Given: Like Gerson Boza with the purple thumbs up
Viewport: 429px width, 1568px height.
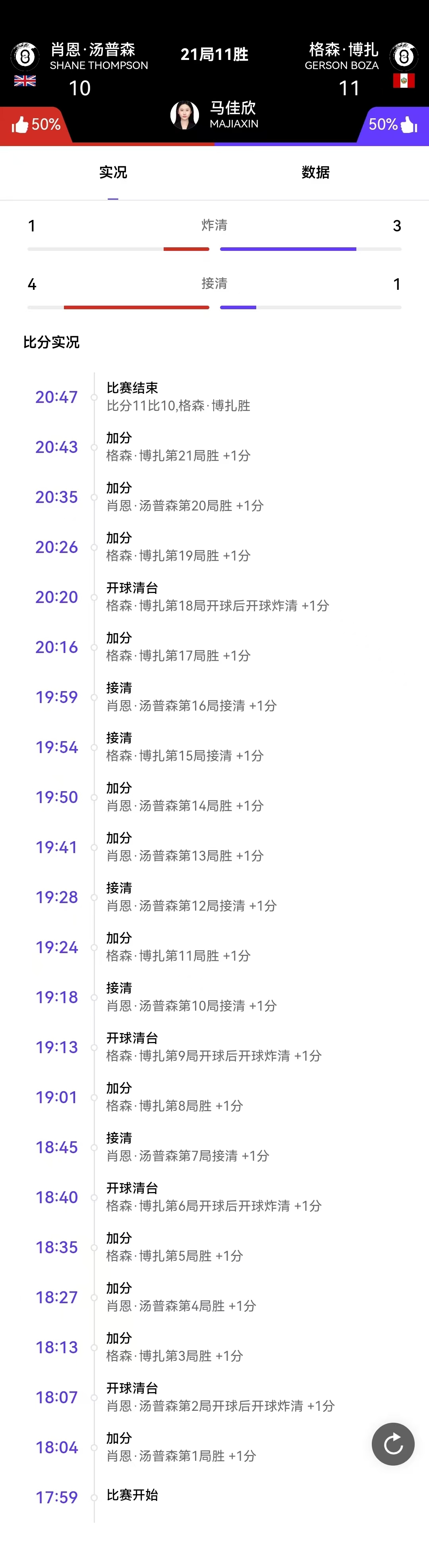Looking at the screenshot, I should coord(394,125).
